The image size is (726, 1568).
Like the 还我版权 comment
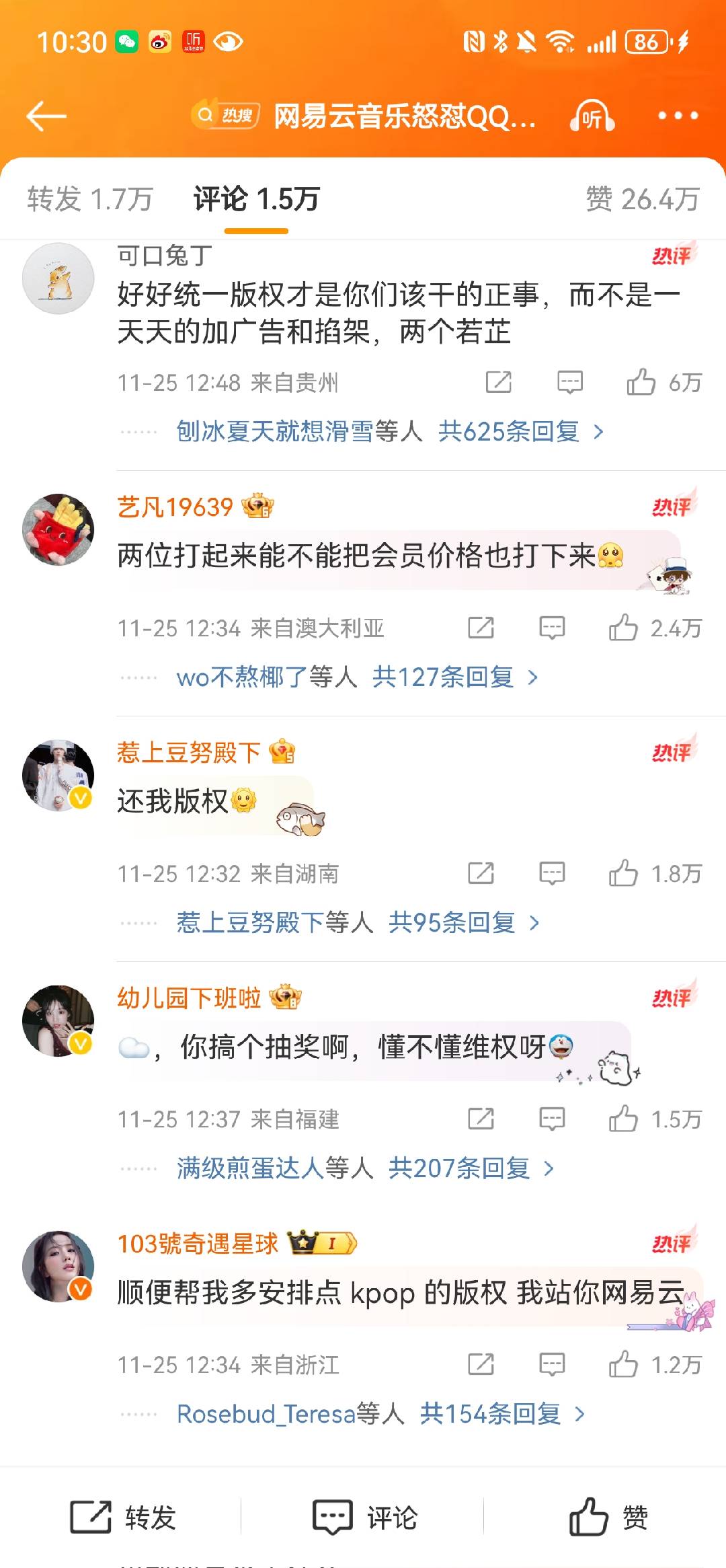pyautogui.click(x=655, y=873)
